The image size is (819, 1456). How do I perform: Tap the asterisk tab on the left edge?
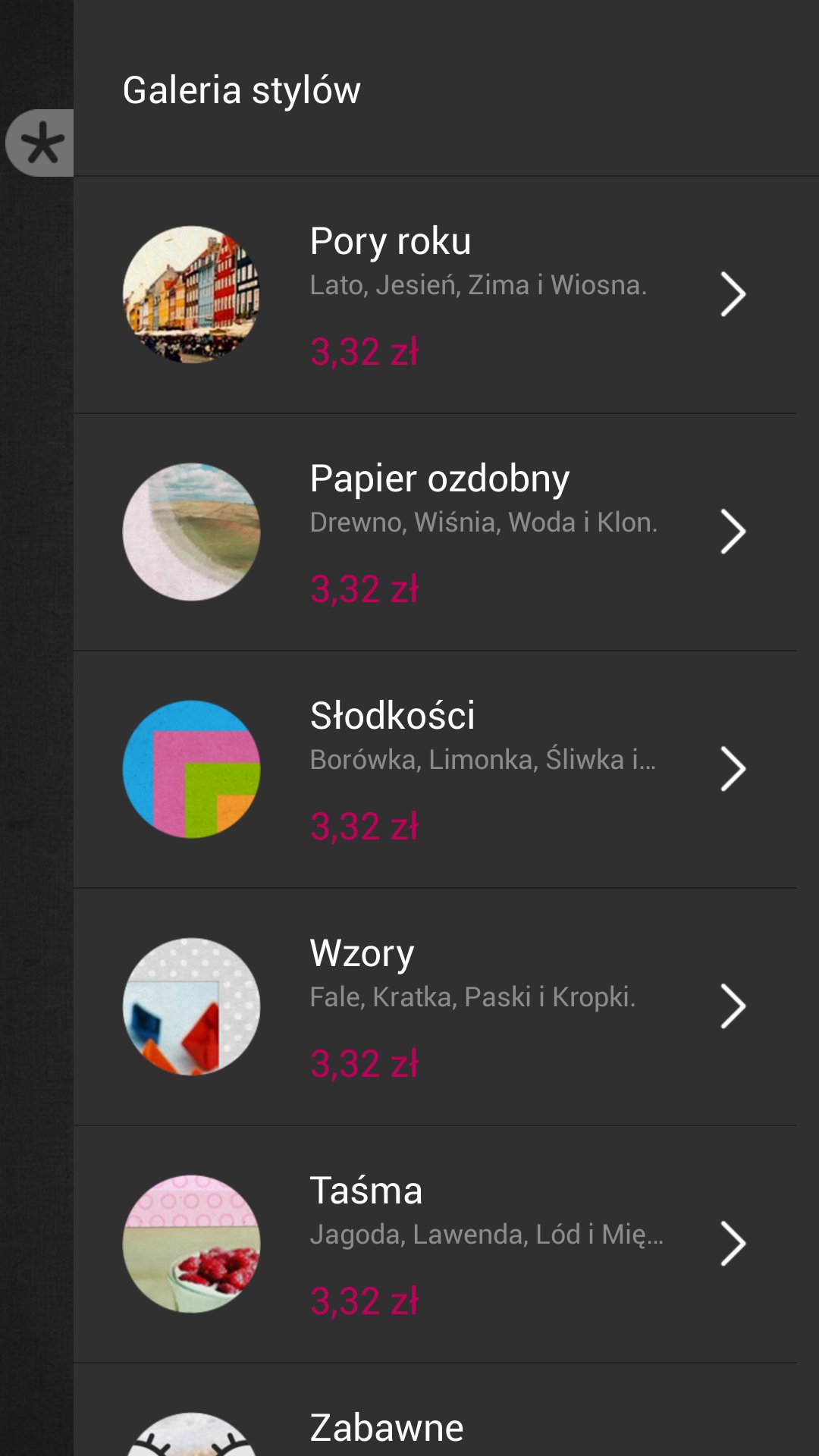tap(41, 143)
